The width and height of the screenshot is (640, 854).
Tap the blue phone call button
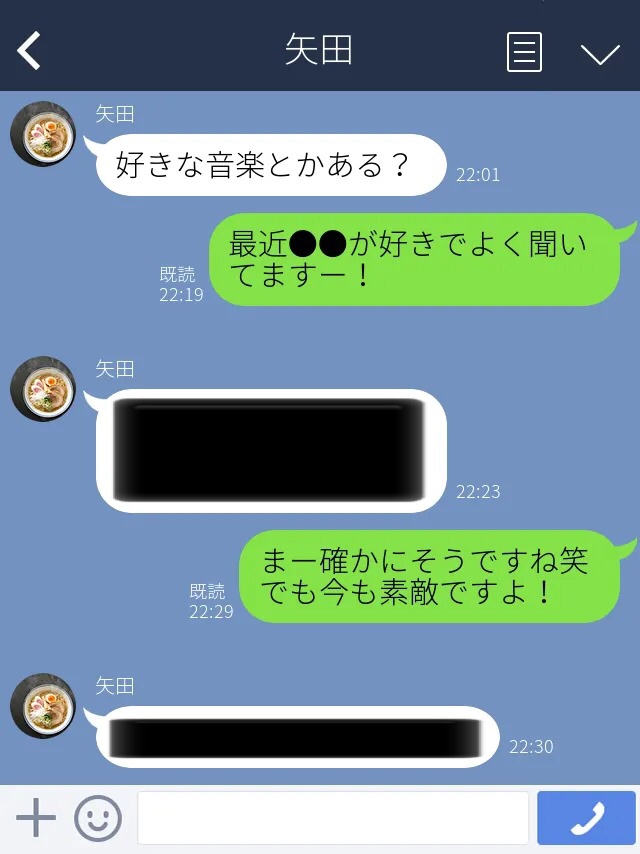point(586,818)
